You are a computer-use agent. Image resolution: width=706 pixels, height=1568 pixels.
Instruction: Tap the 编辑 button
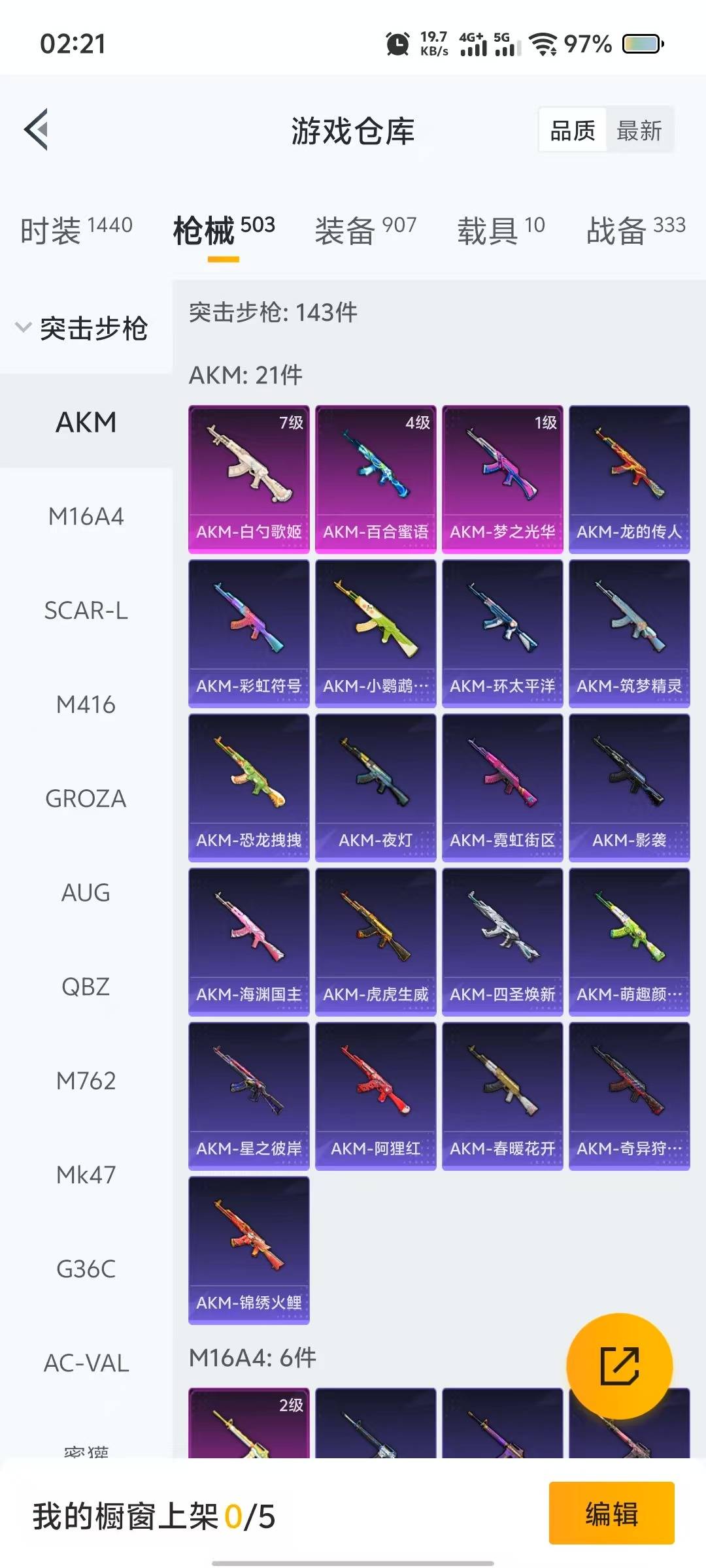pyautogui.click(x=611, y=1513)
